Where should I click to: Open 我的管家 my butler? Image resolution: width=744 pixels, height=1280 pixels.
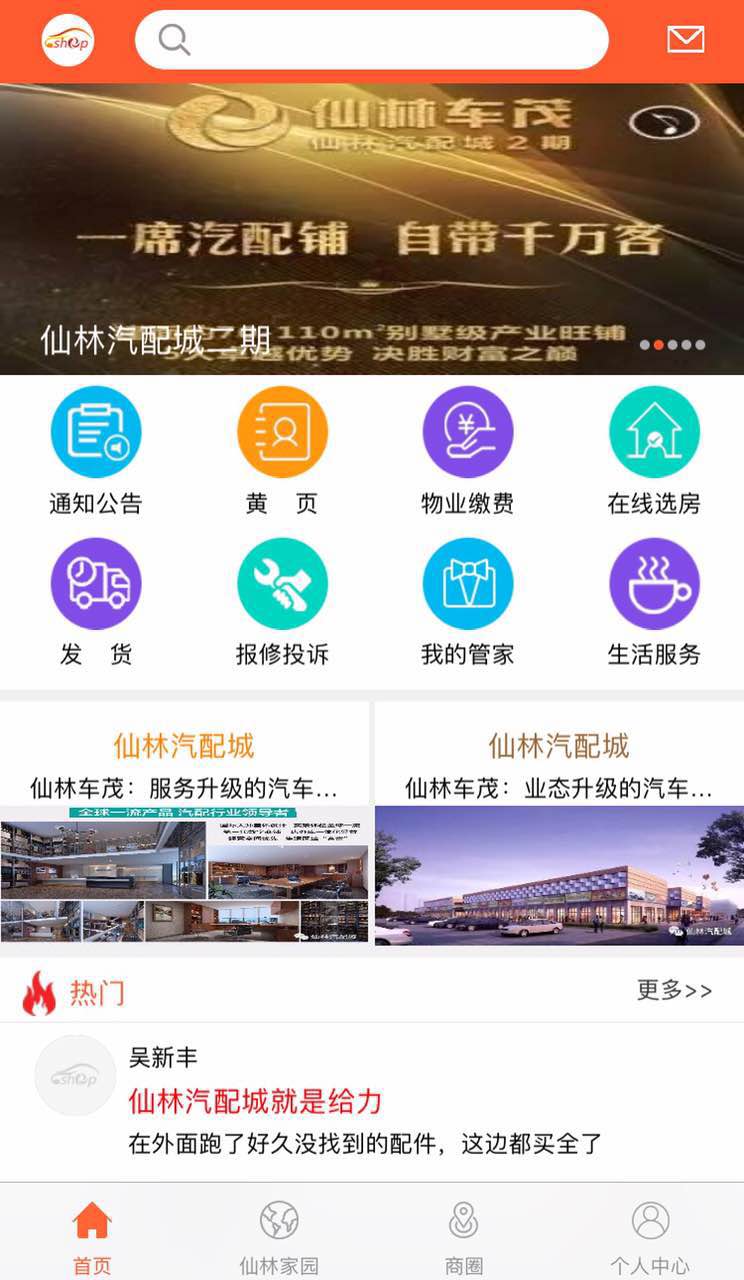(x=468, y=603)
